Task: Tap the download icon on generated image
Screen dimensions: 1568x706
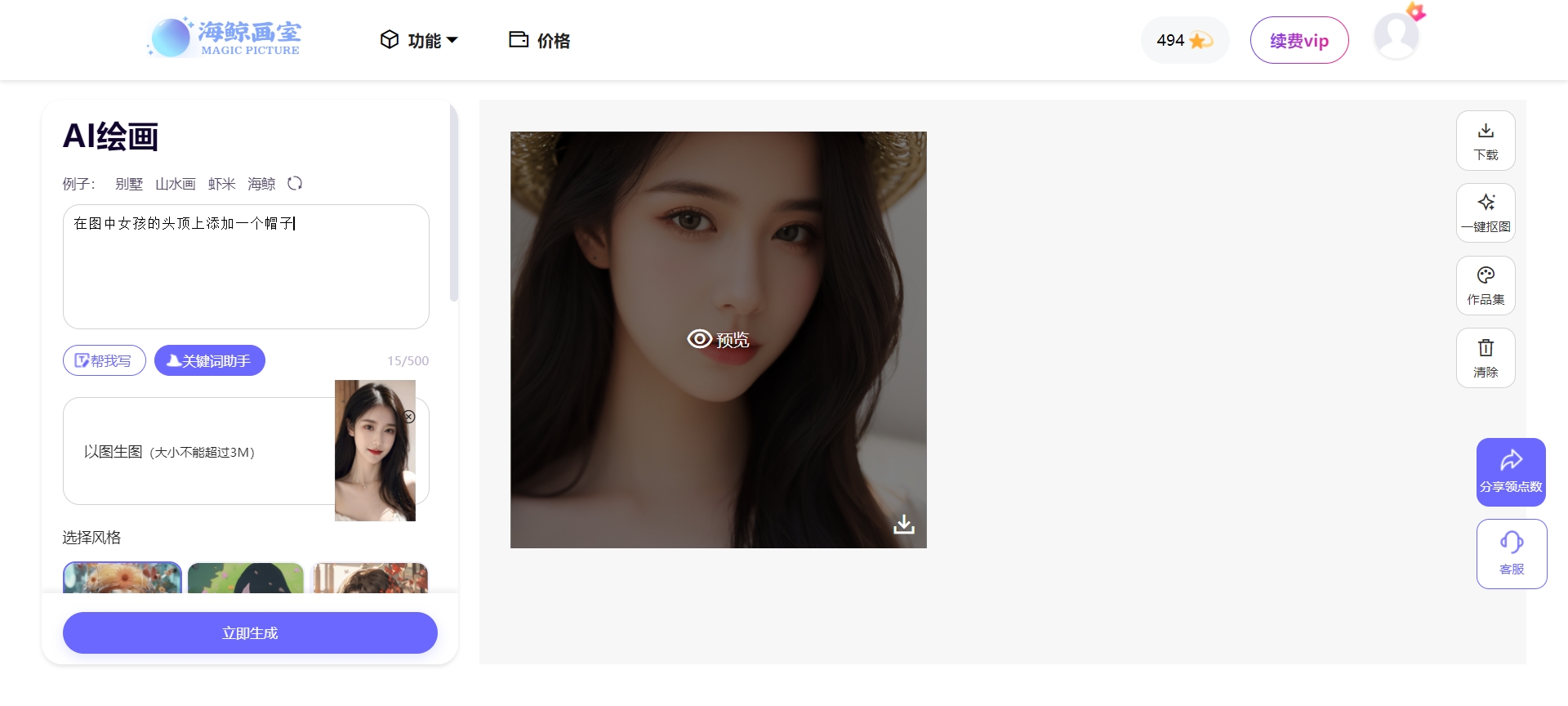Action: coord(903,524)
